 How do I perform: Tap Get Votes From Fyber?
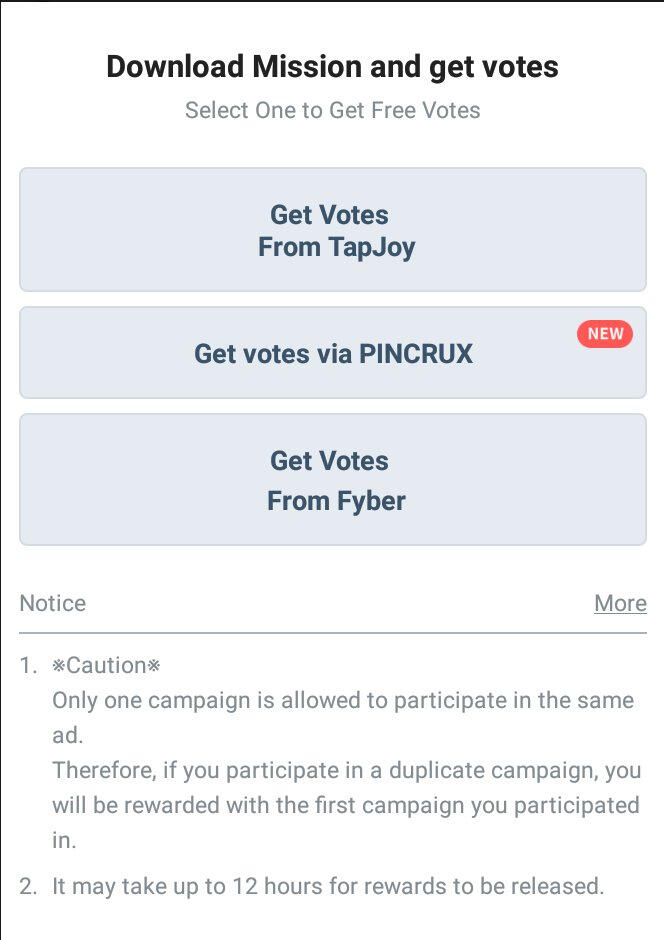click(x=333, y=480)
